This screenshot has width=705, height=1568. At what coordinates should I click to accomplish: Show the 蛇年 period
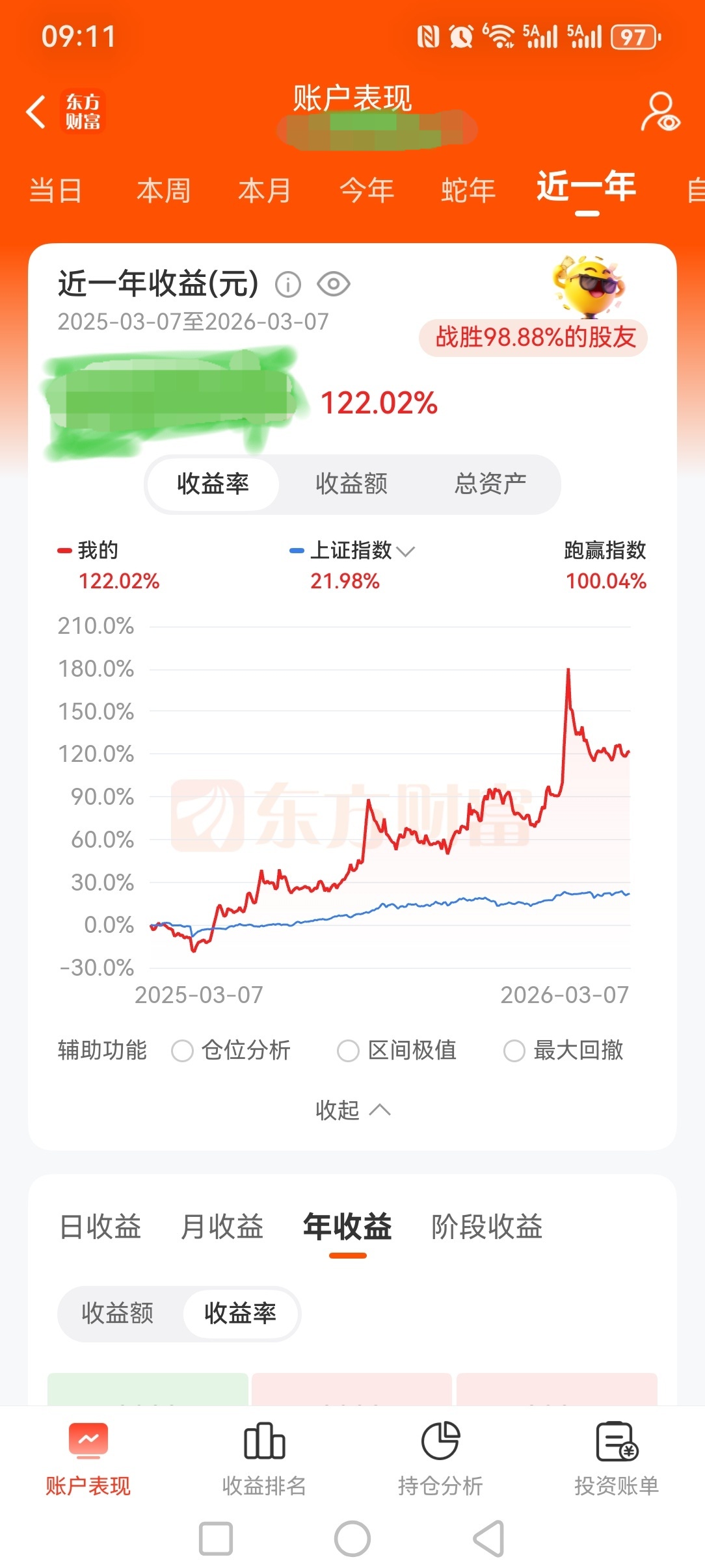tap(468, 191)
